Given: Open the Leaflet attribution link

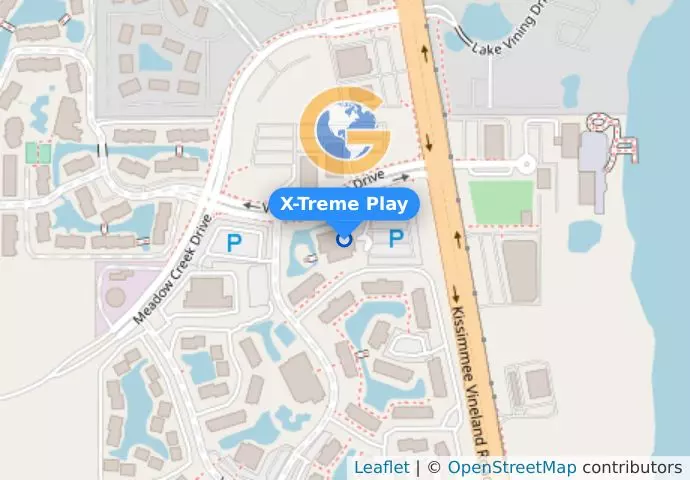Looking at the screenshot, I should (x=381, y=467).
